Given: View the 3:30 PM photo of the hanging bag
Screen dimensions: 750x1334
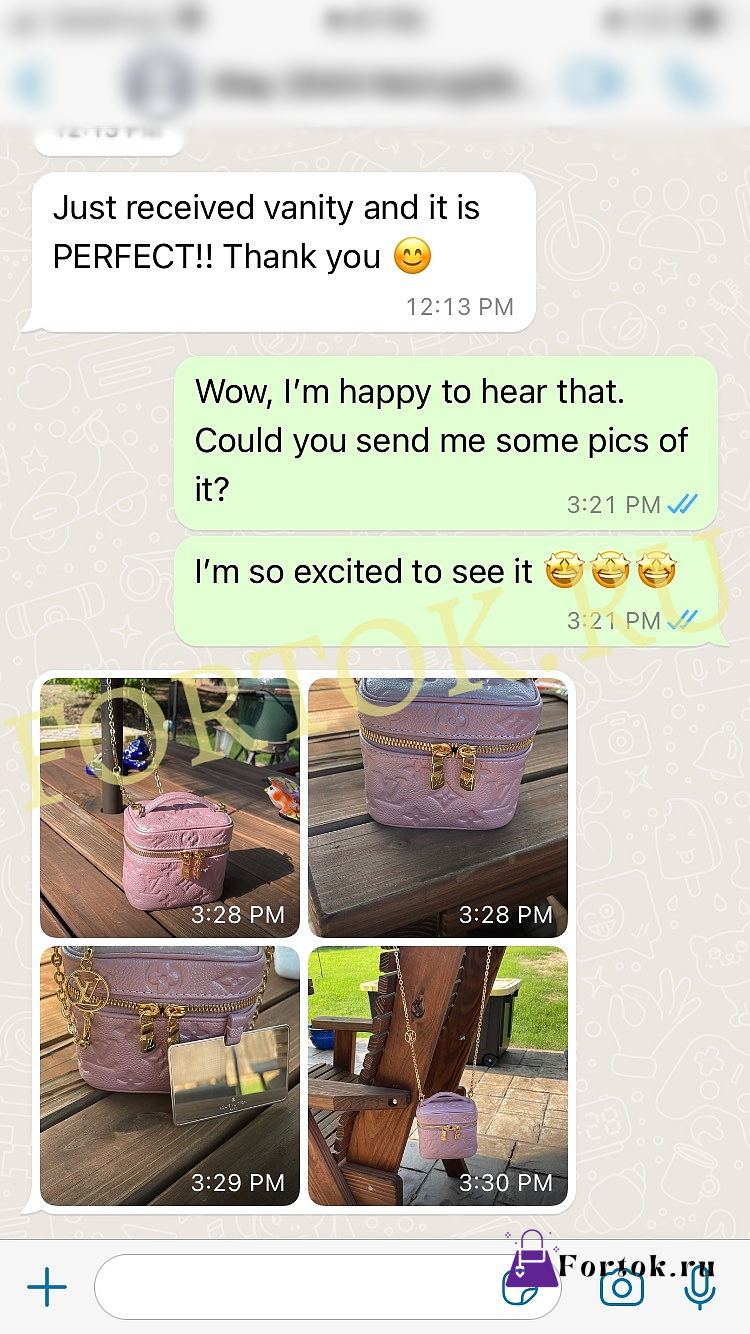Looking at the screenshot, I should [x=438, y=1075].
